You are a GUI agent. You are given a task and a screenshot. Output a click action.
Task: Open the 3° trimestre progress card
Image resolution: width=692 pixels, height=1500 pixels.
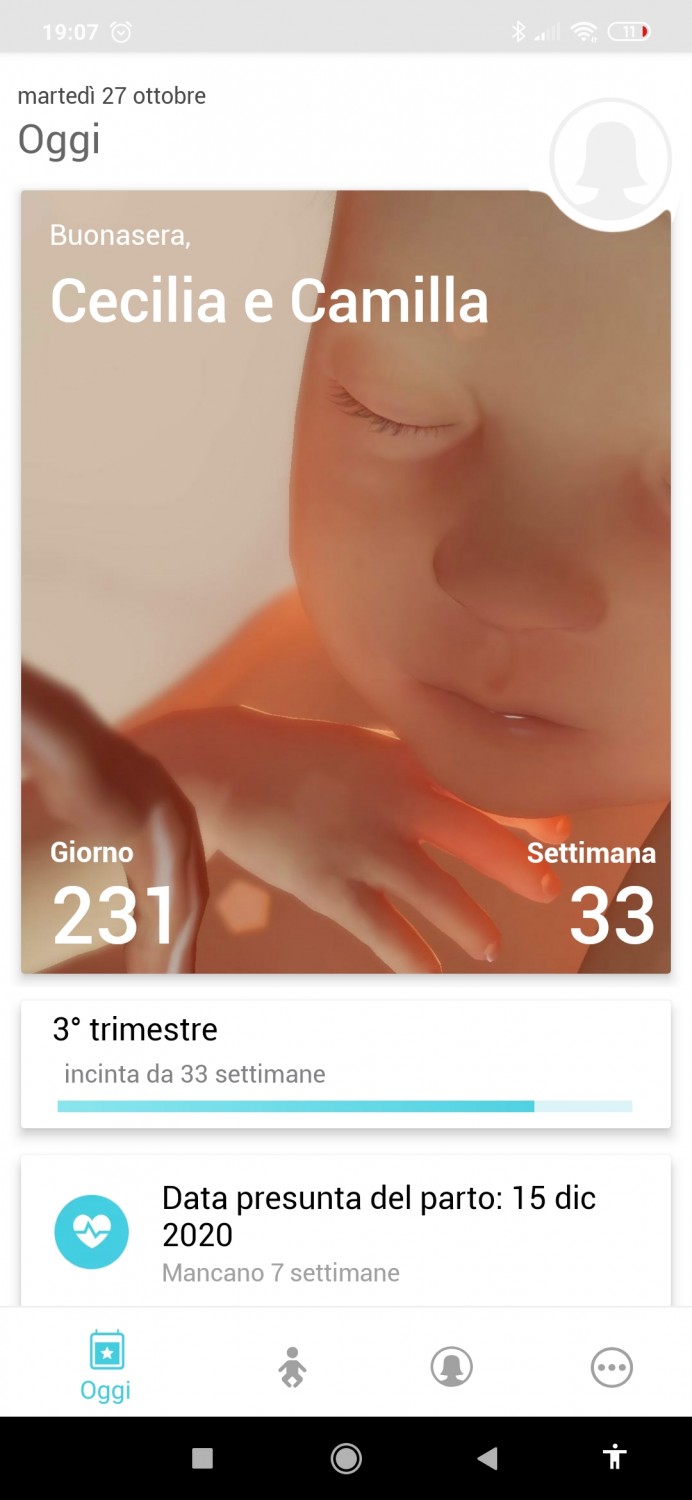[x=346, y=1064]
